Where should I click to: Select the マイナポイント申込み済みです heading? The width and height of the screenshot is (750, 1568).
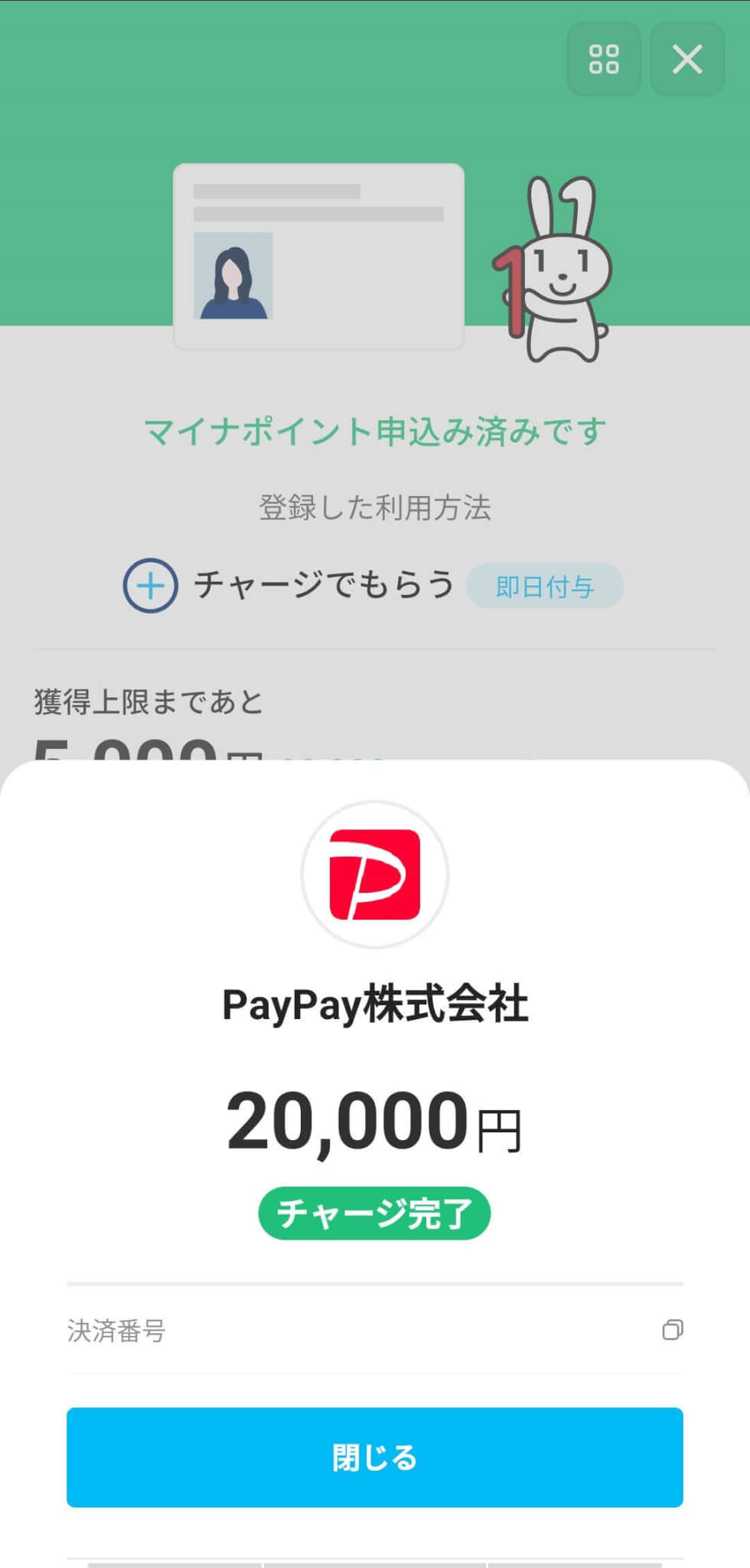pos(374,430)
